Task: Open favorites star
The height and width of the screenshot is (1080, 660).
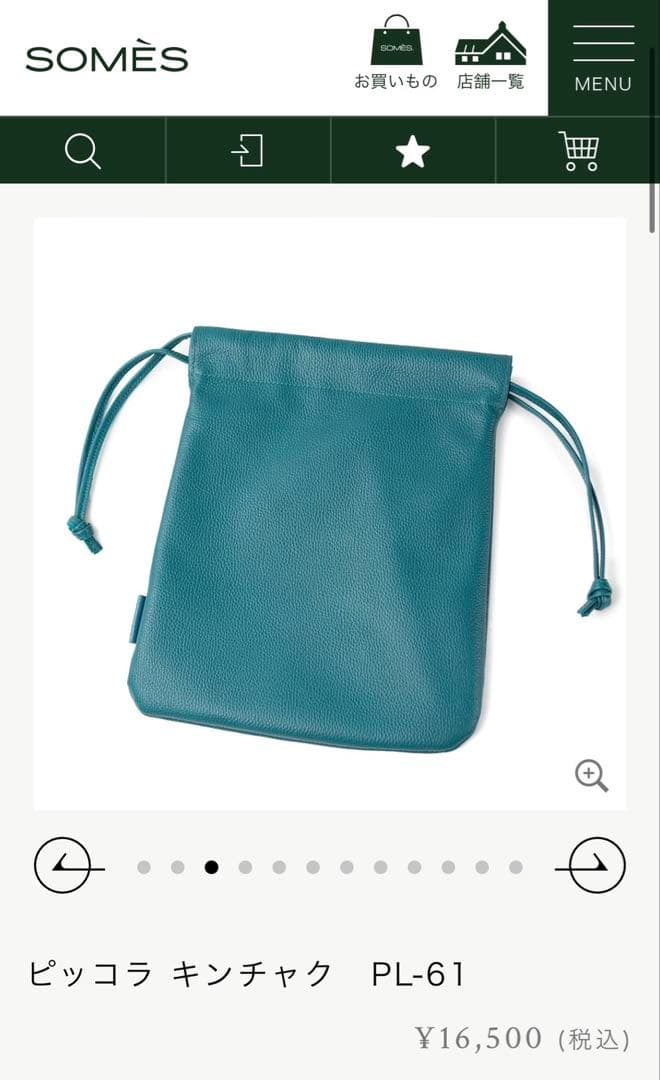Action: pos(412,152)
